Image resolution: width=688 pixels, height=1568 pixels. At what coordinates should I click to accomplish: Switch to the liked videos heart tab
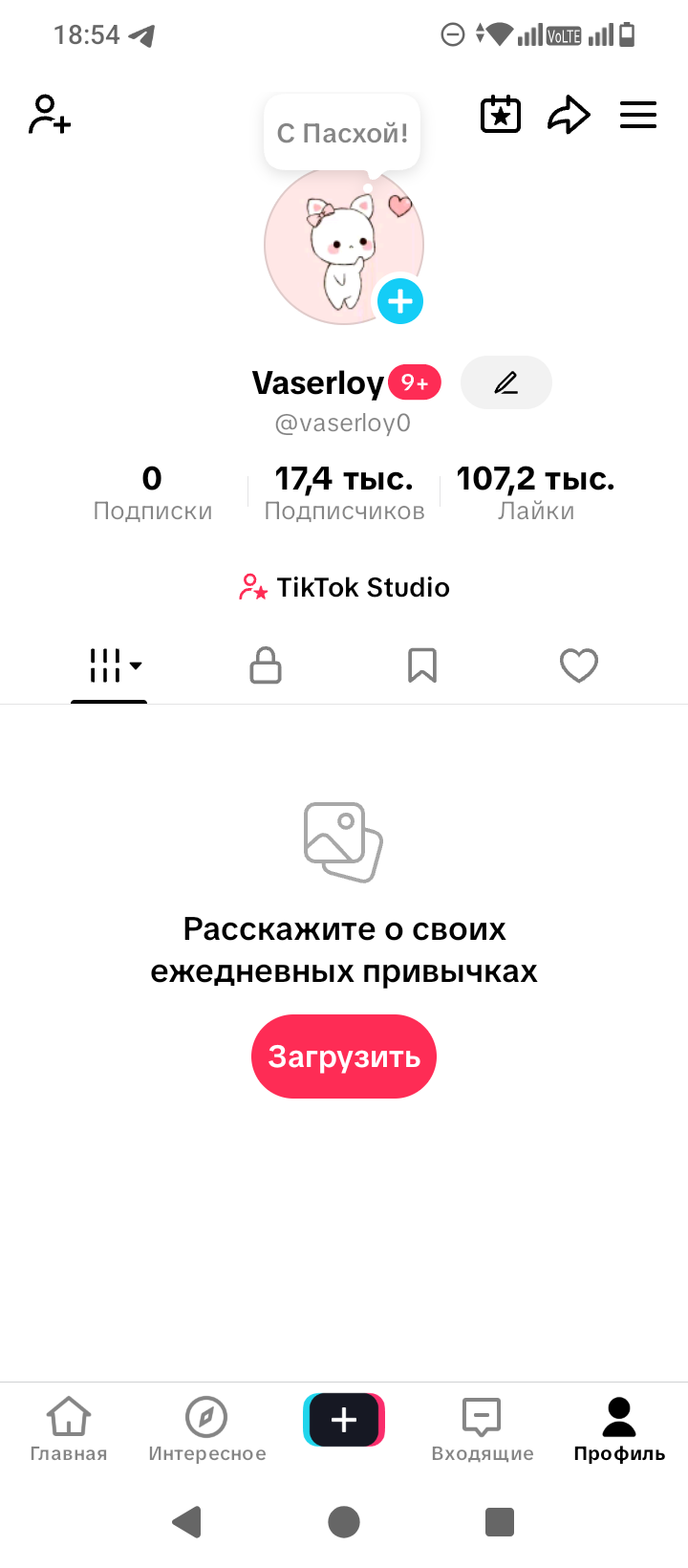[x=579, y=665]
